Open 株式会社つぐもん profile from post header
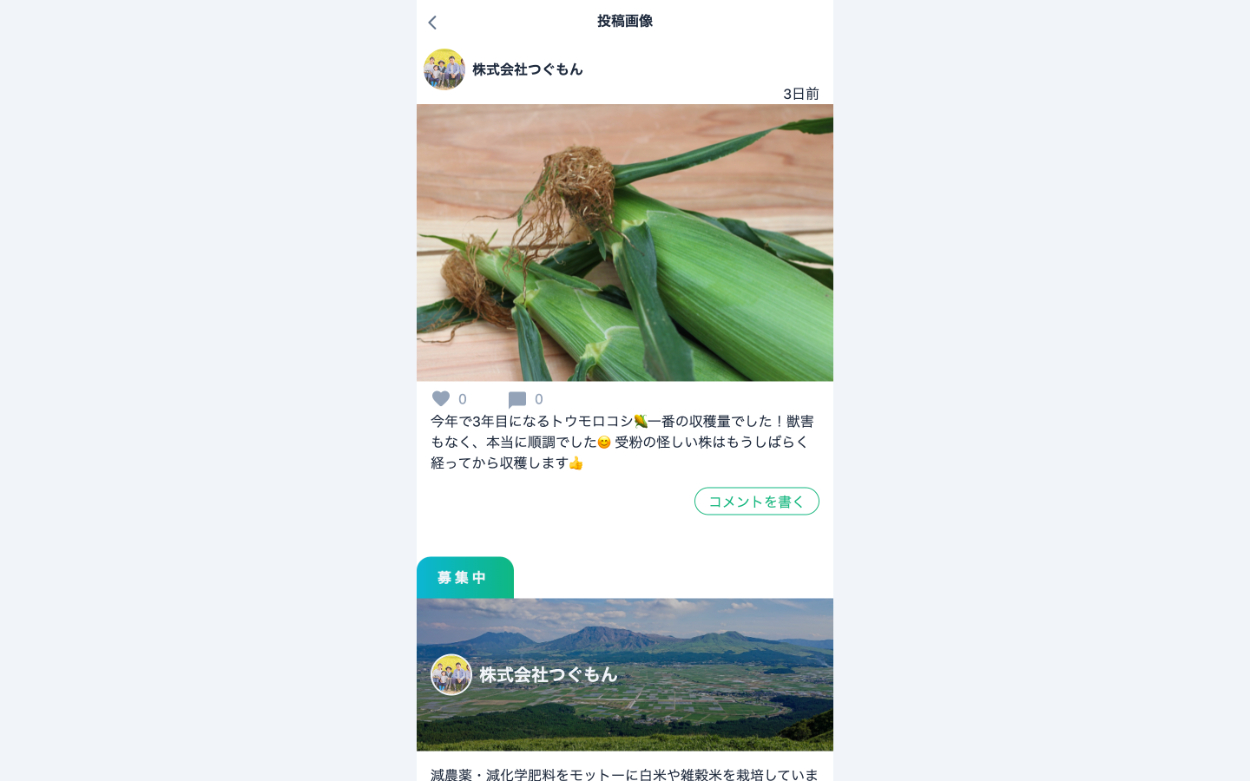1250x781 pixels. tap(526, 69)
